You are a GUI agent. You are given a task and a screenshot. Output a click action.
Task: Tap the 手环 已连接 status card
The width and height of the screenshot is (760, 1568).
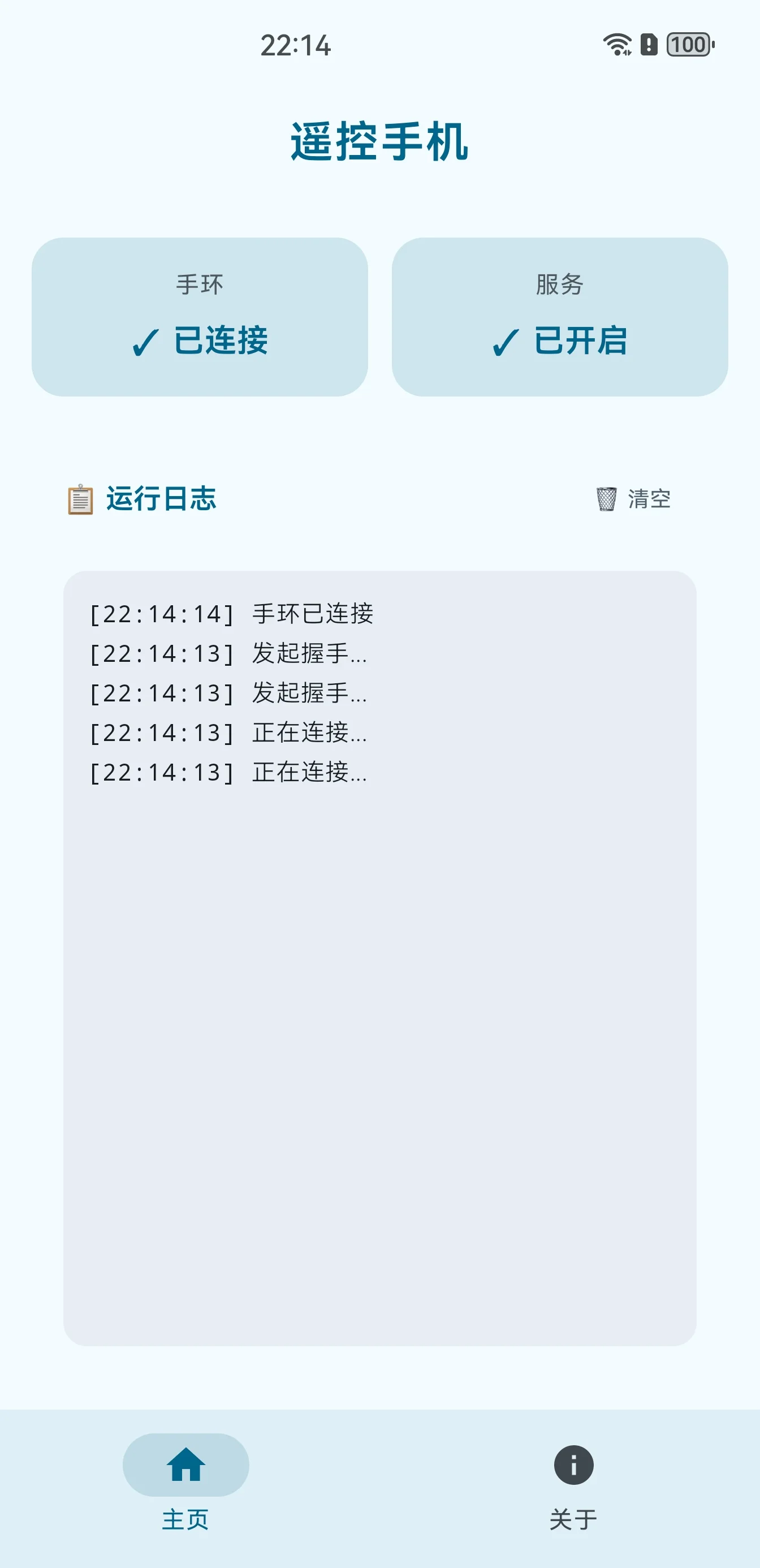coord(200,317)
